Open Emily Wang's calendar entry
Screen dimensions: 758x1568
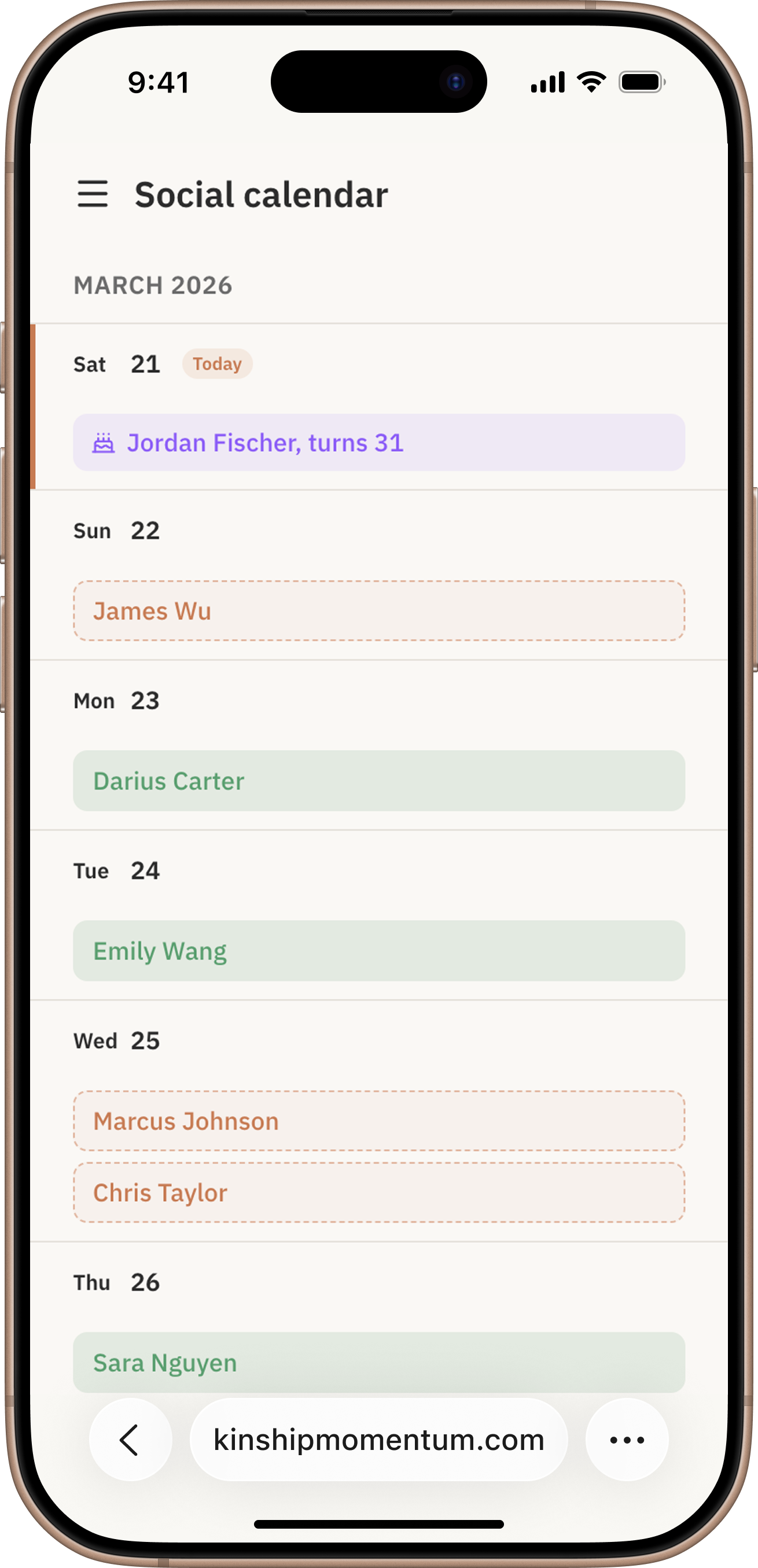pyautogui.click(x=378, y=951)
